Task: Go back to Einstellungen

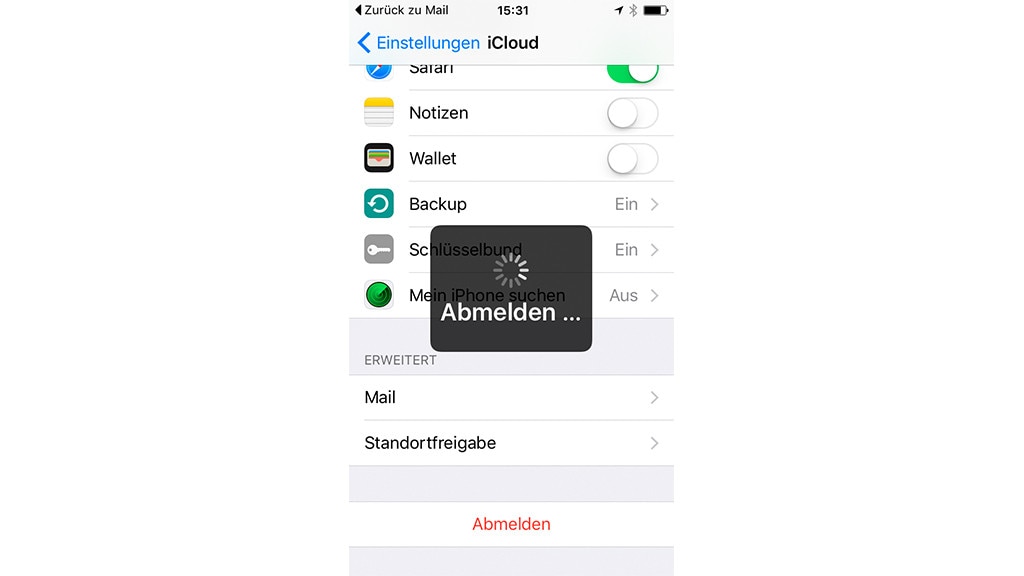Action: point(418,43)
